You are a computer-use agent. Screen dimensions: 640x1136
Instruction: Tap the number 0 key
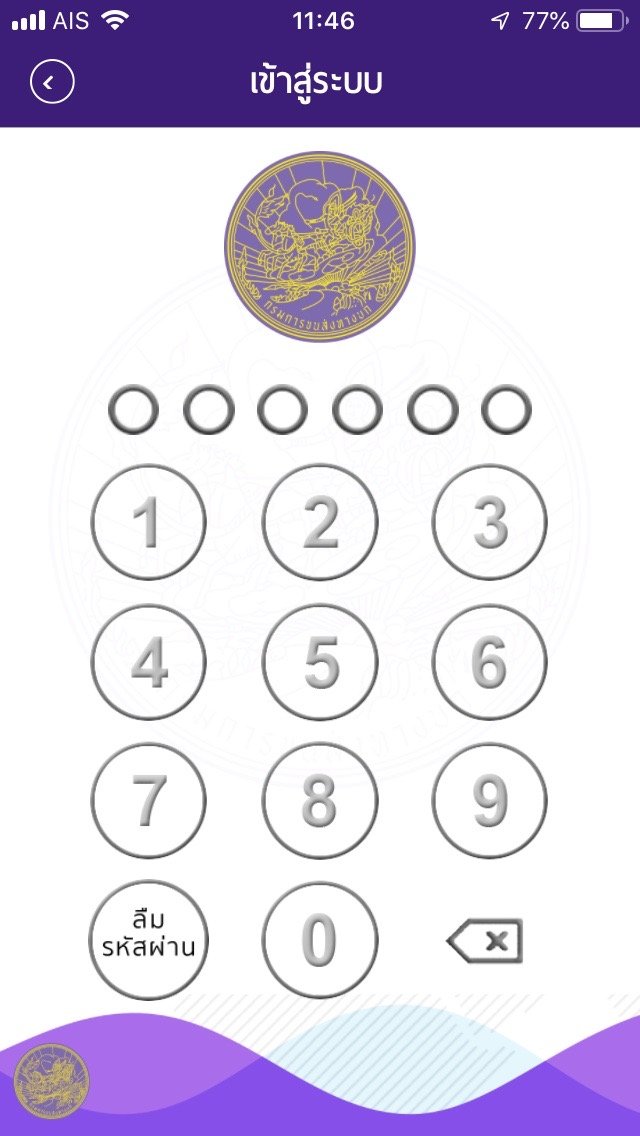320,940
